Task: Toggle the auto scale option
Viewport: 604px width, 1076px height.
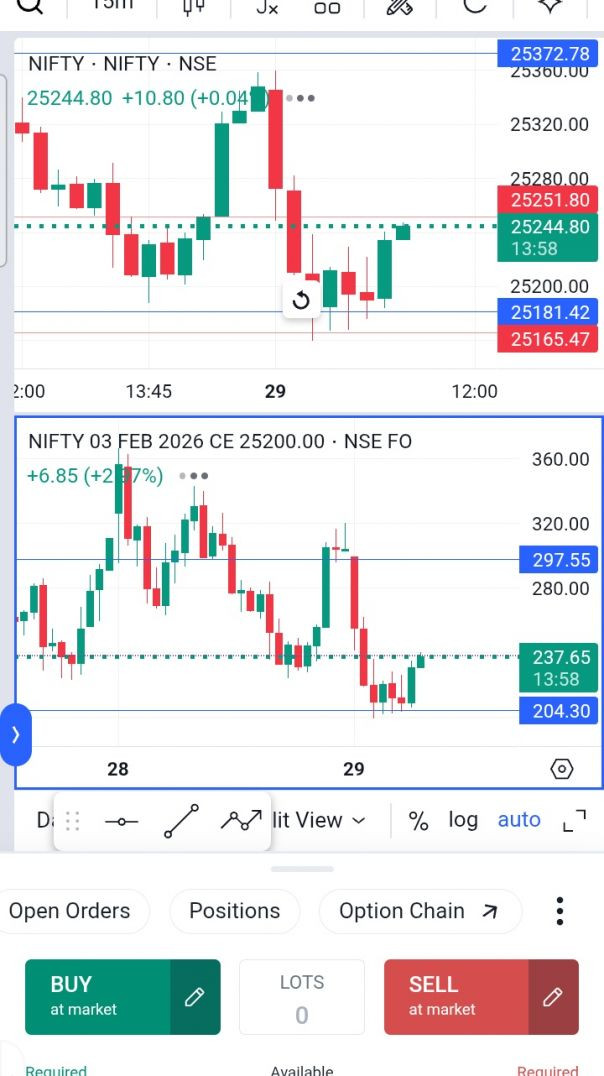Action: pyautogui.click(x=519, y=820)
